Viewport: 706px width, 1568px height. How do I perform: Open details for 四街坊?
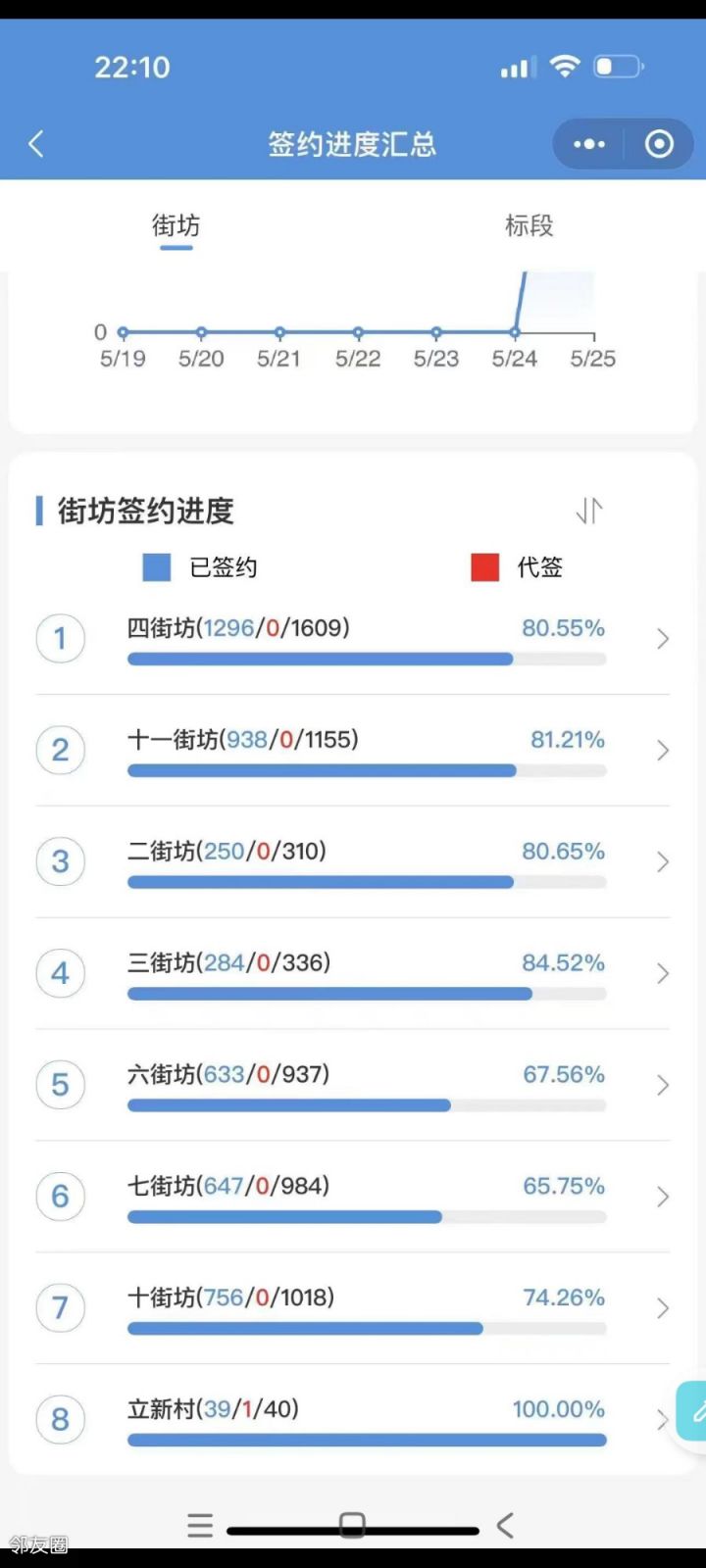coord(353,639)
